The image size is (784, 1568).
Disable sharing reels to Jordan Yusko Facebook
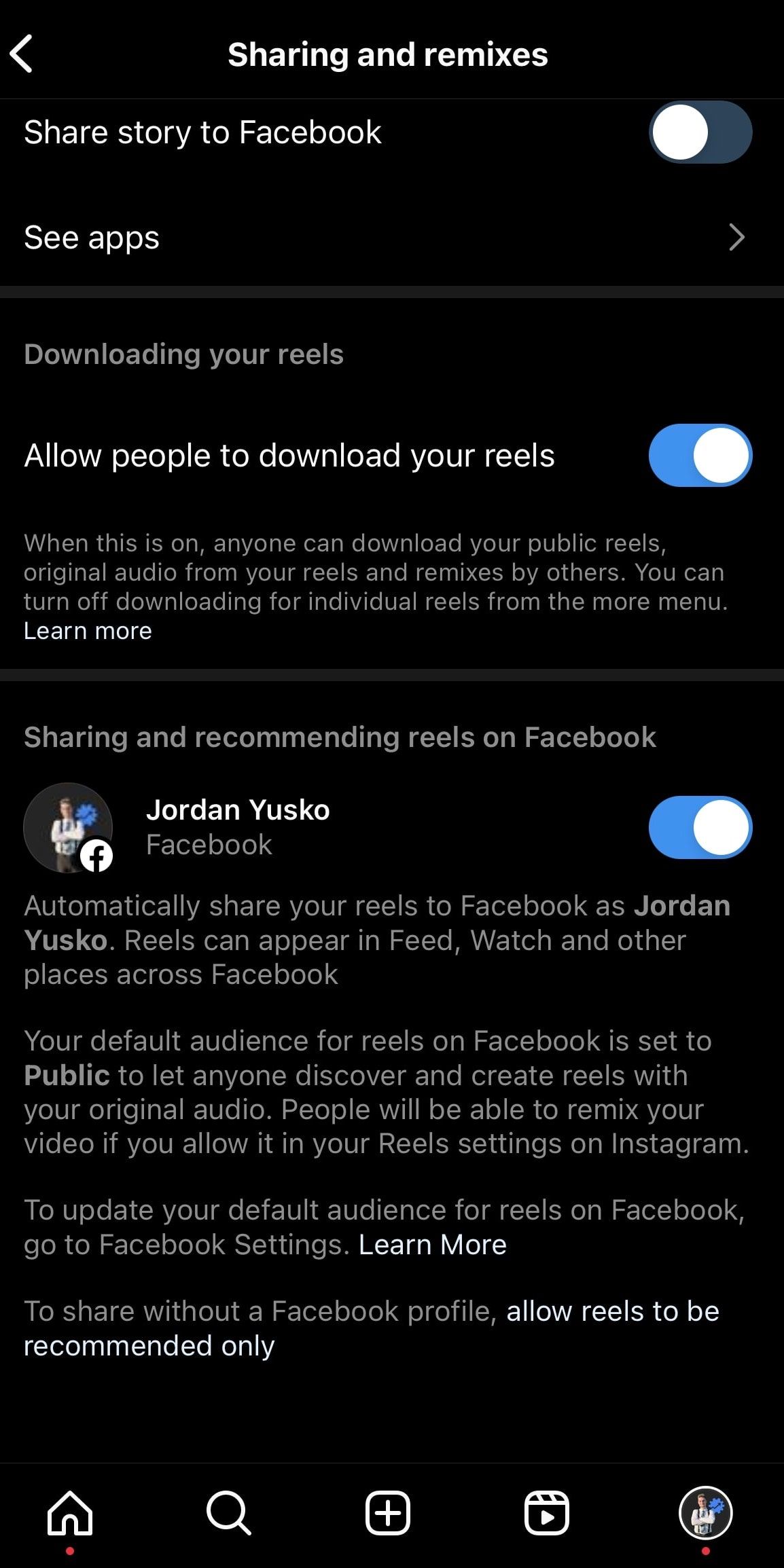point(700,827)
